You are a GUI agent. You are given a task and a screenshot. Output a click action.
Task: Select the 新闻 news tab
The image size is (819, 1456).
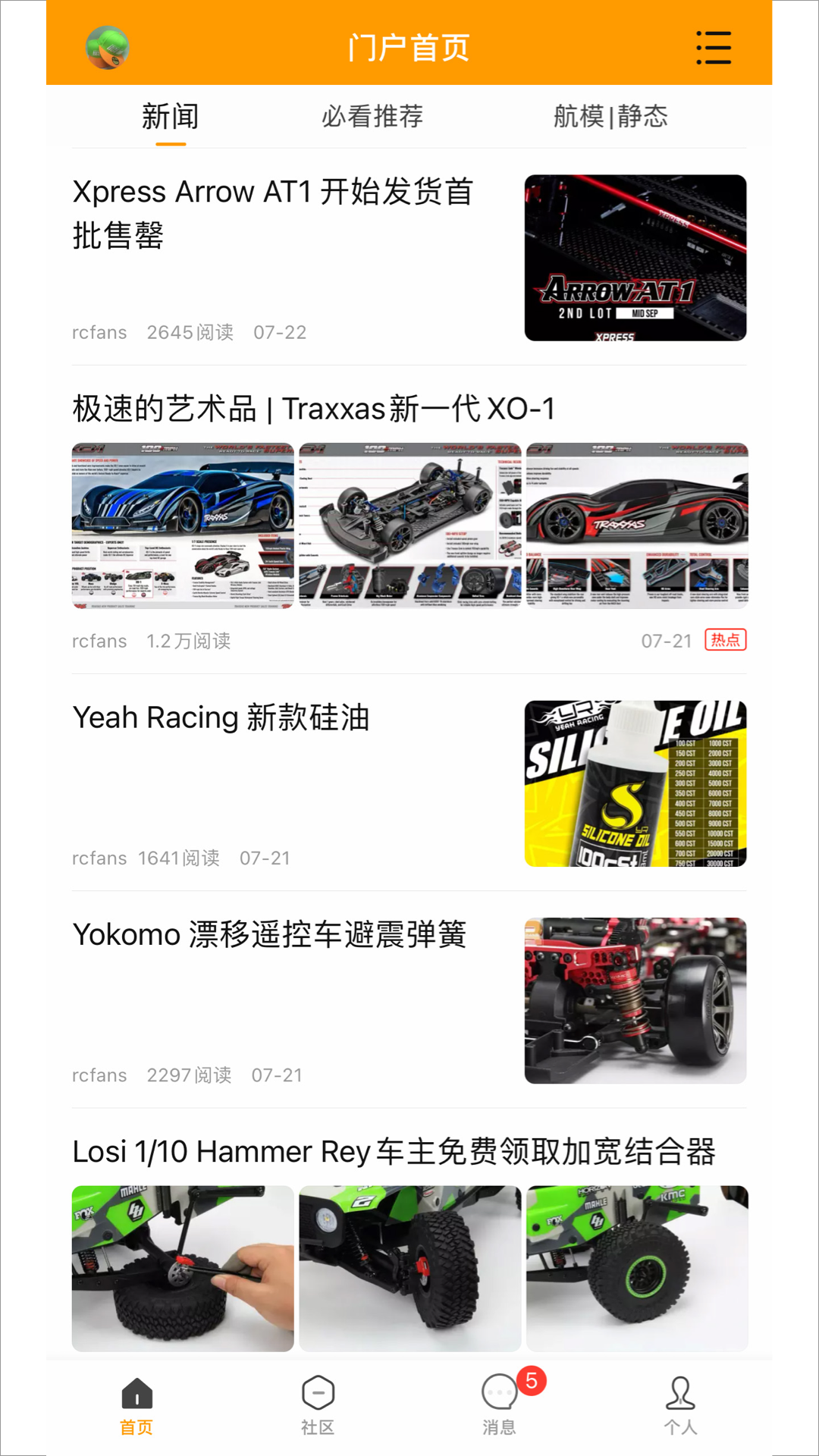point(168,117)
